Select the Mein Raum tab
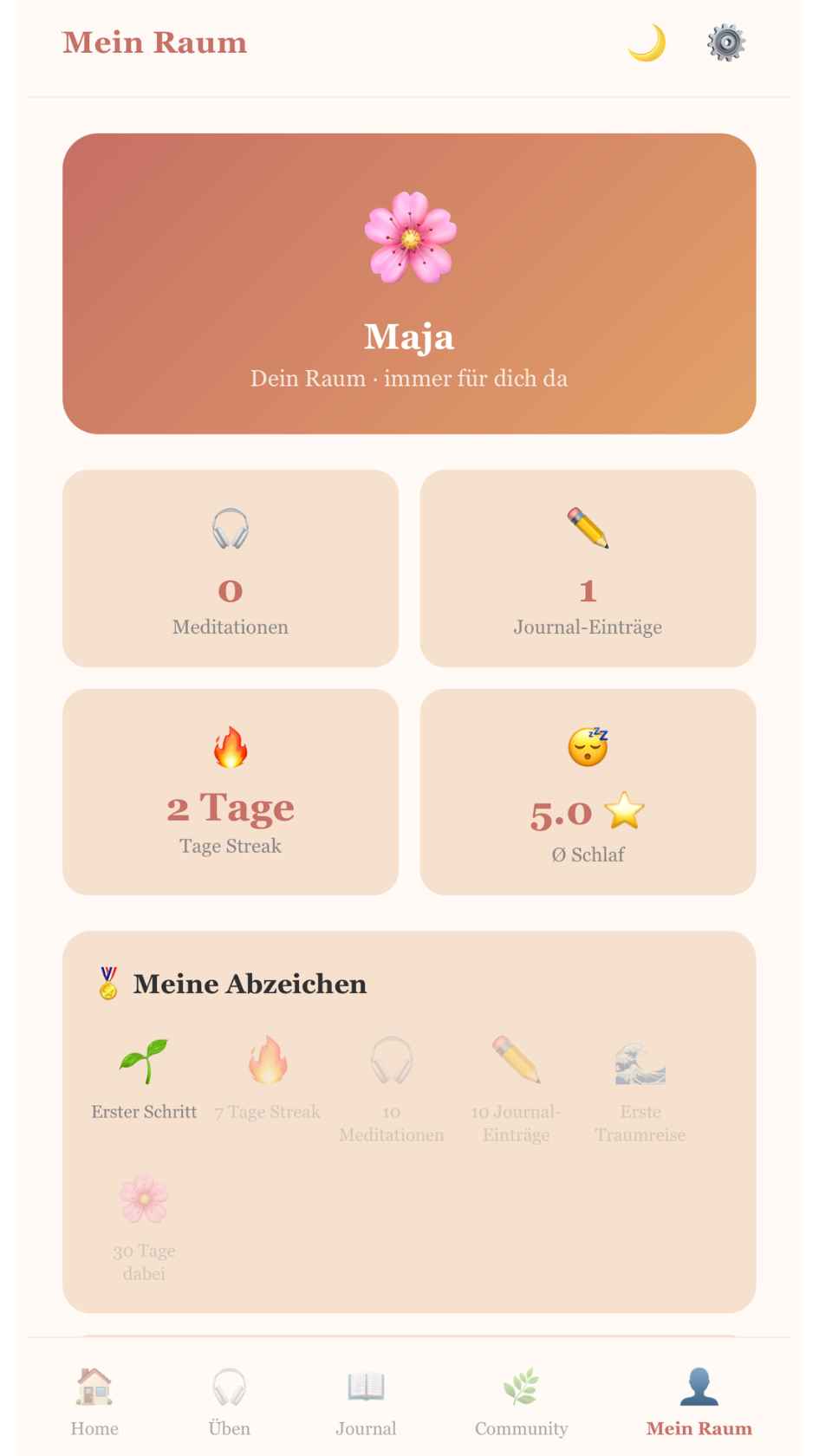The width and height of the screenshot is (819, 1456). click(x=699, y=1401)
